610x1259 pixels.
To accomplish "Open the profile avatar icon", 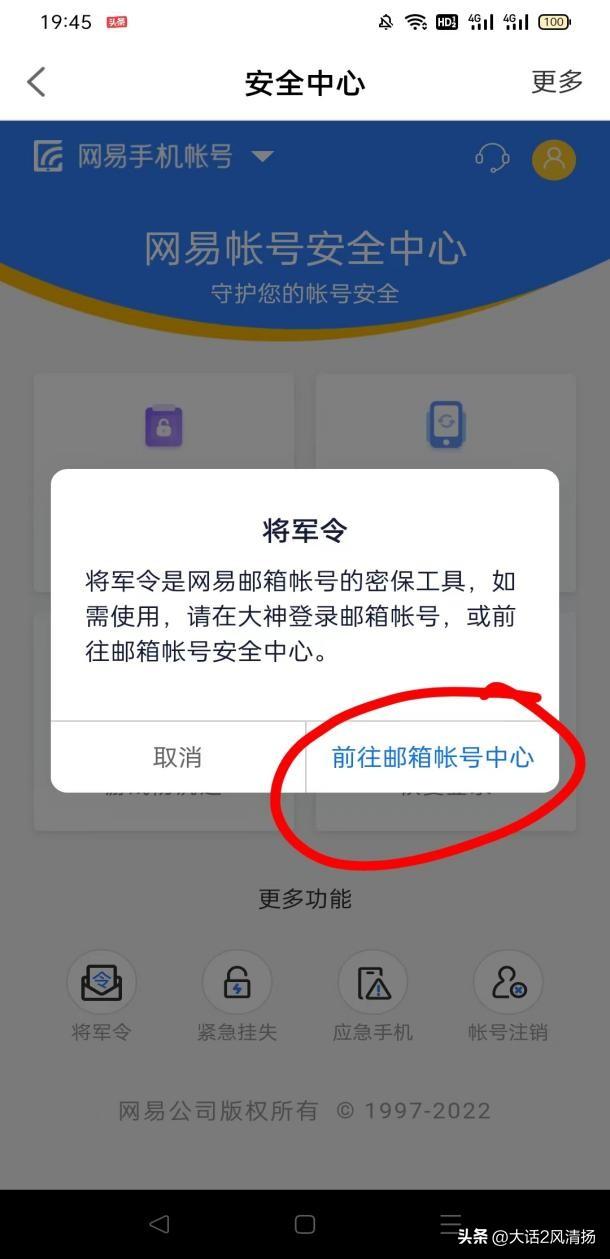I will [x=553, y=159].
